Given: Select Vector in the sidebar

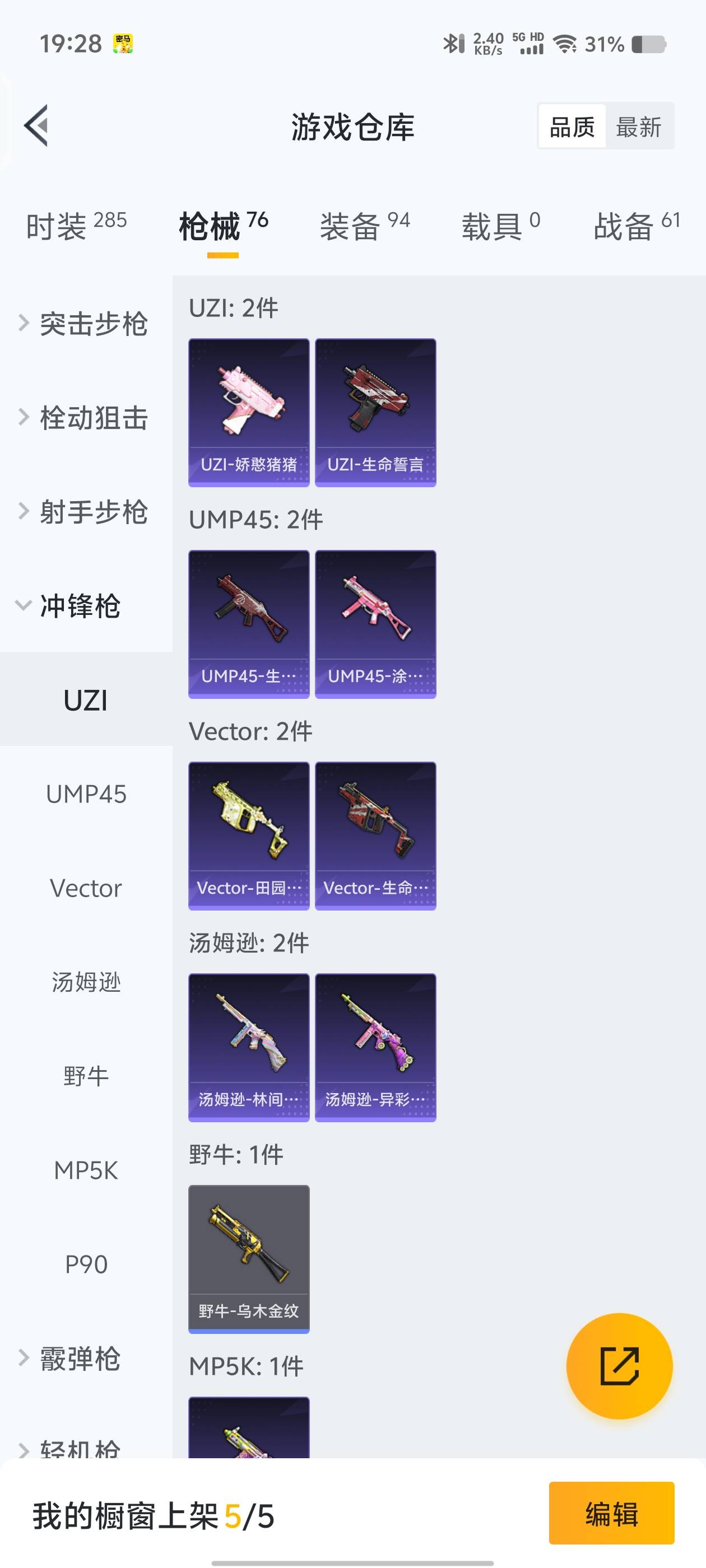Looking at the screenshot, I should 86,888.
